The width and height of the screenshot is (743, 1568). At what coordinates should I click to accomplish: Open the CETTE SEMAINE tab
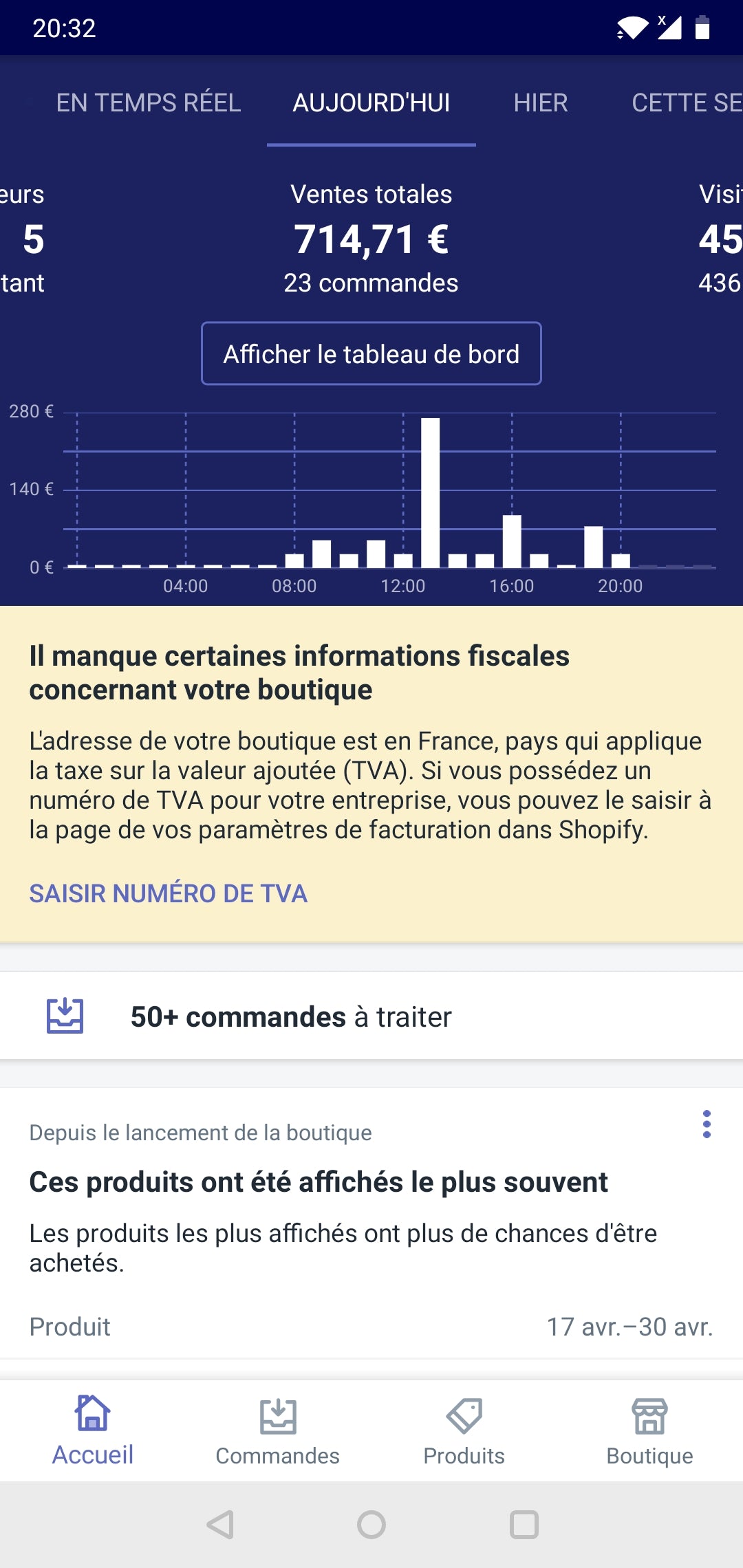(x=685, y=103)
